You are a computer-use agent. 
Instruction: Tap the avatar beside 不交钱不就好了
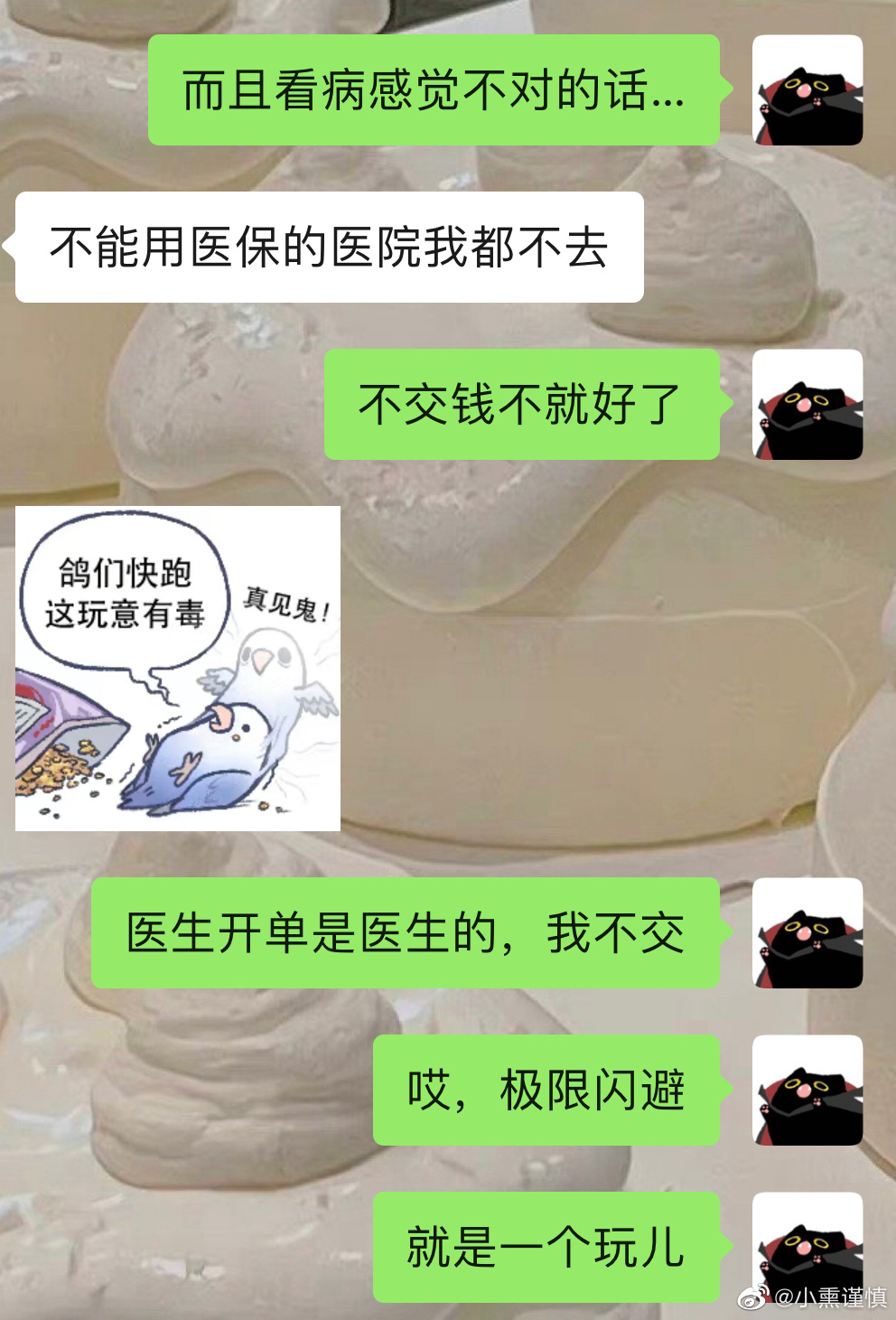(x=807, y=405)
